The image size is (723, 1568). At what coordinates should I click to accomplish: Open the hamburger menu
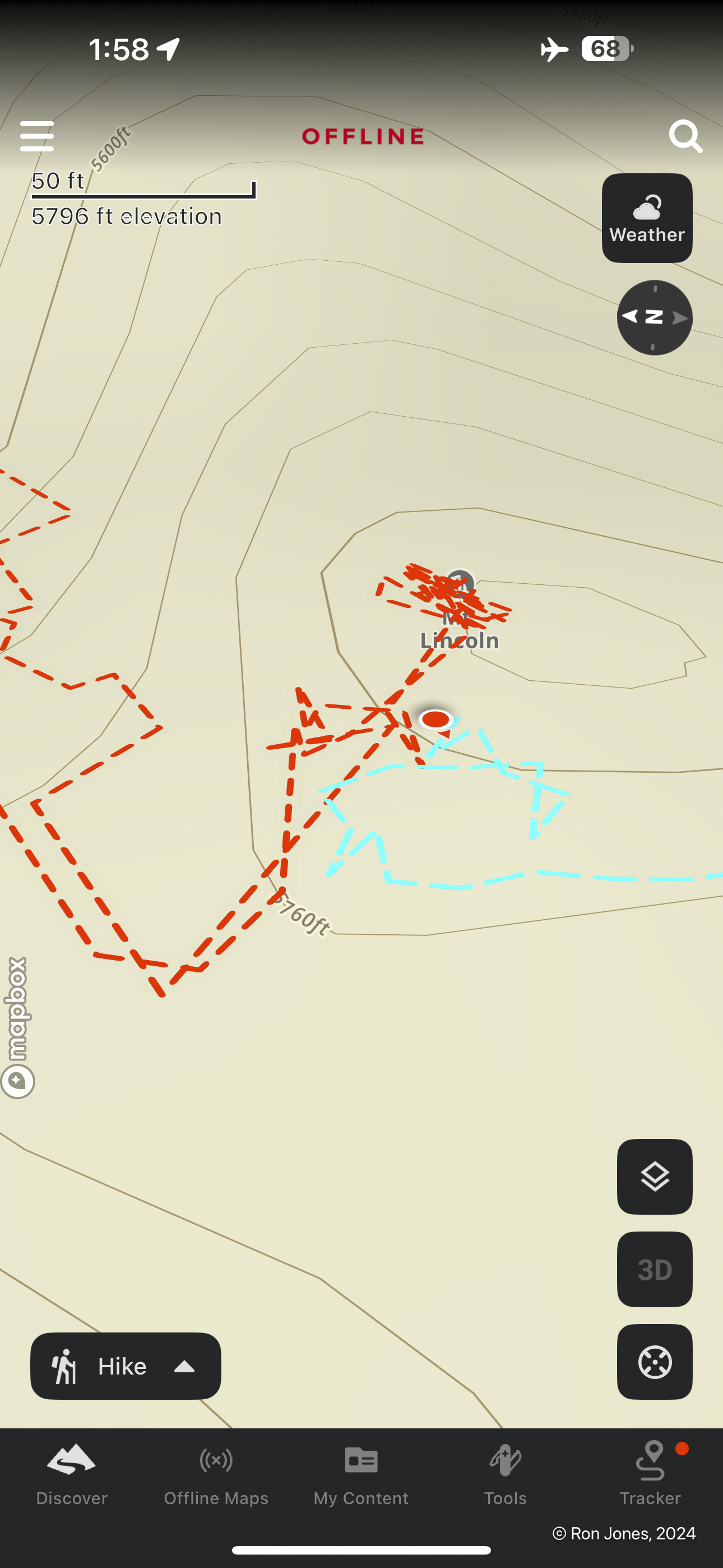pyautogui.click(x=36, y=135)
